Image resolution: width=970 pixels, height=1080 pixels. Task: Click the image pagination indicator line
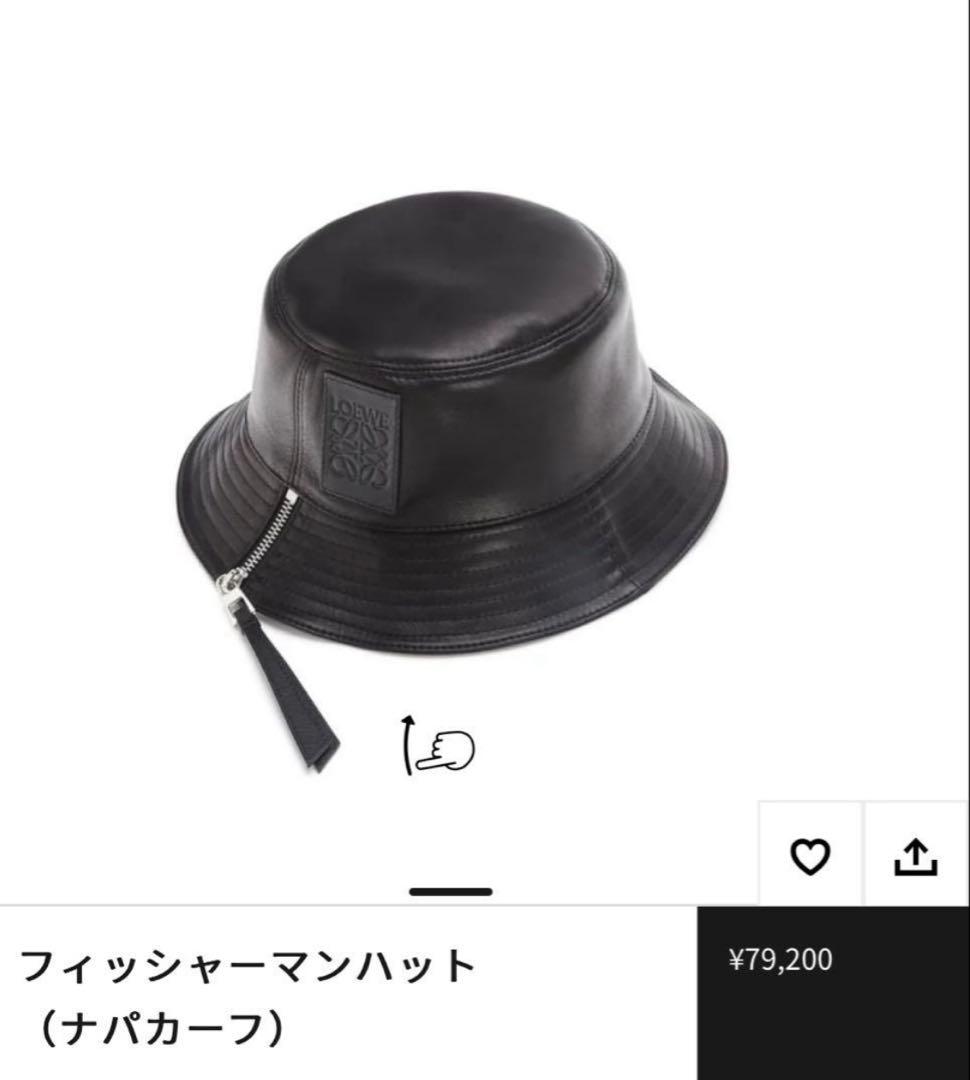pos(452,888)
